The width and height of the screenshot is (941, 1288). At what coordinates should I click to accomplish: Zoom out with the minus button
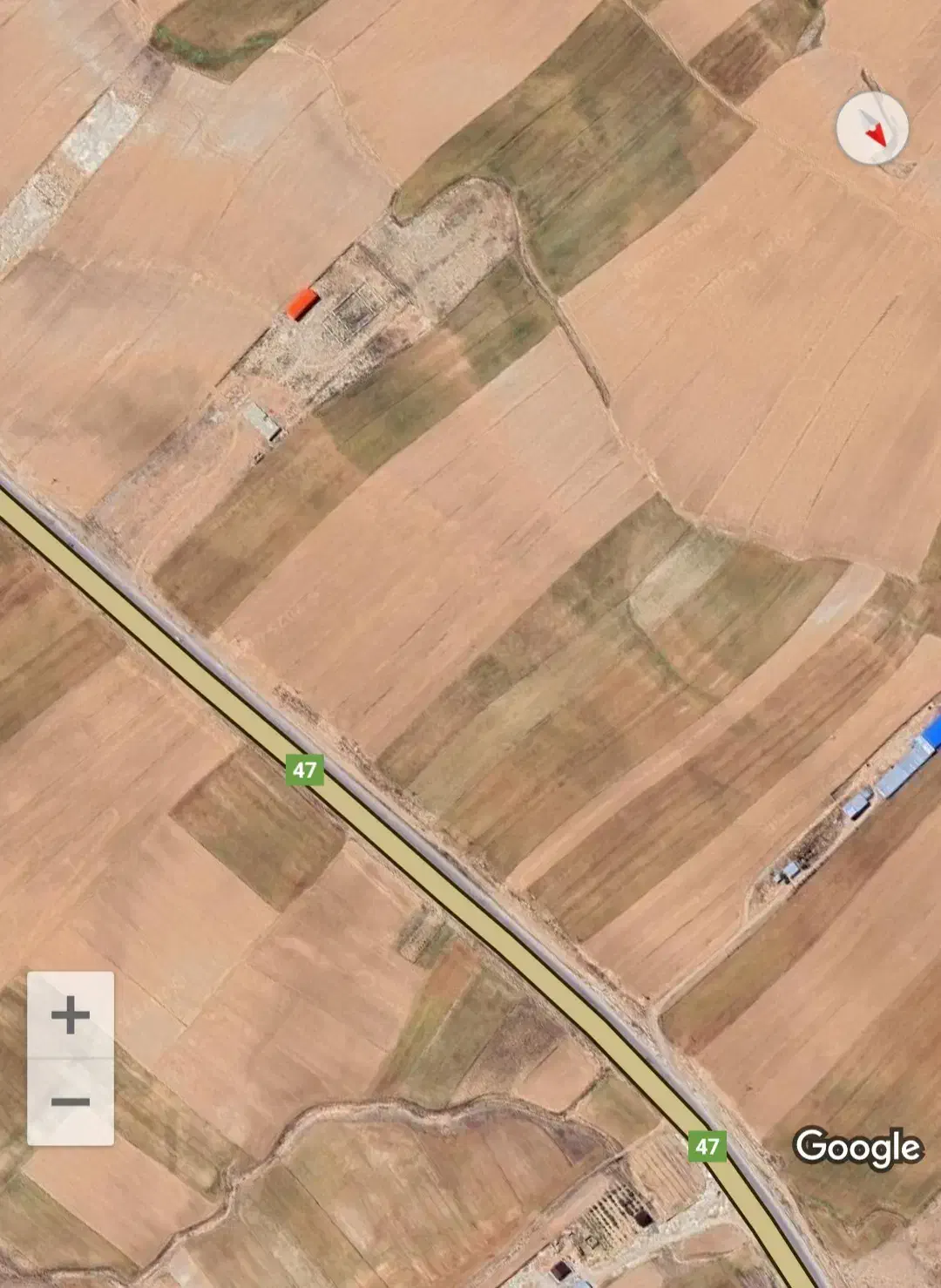tap(71, 1102)
